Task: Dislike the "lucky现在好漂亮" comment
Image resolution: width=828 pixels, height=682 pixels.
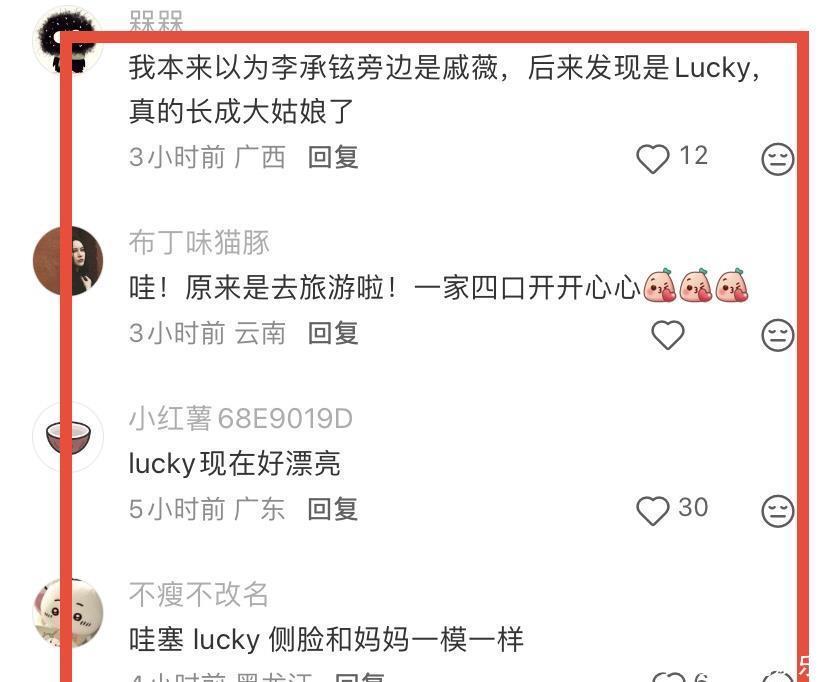Action: pos(777,510)
